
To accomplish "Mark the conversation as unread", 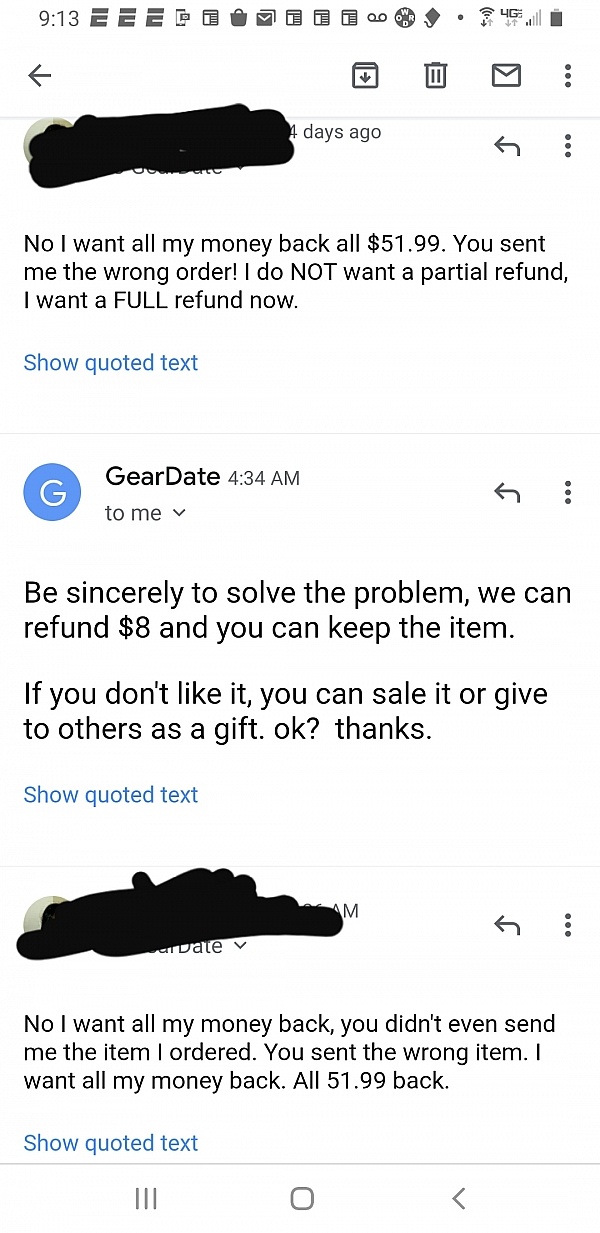I will coord(506,75).
